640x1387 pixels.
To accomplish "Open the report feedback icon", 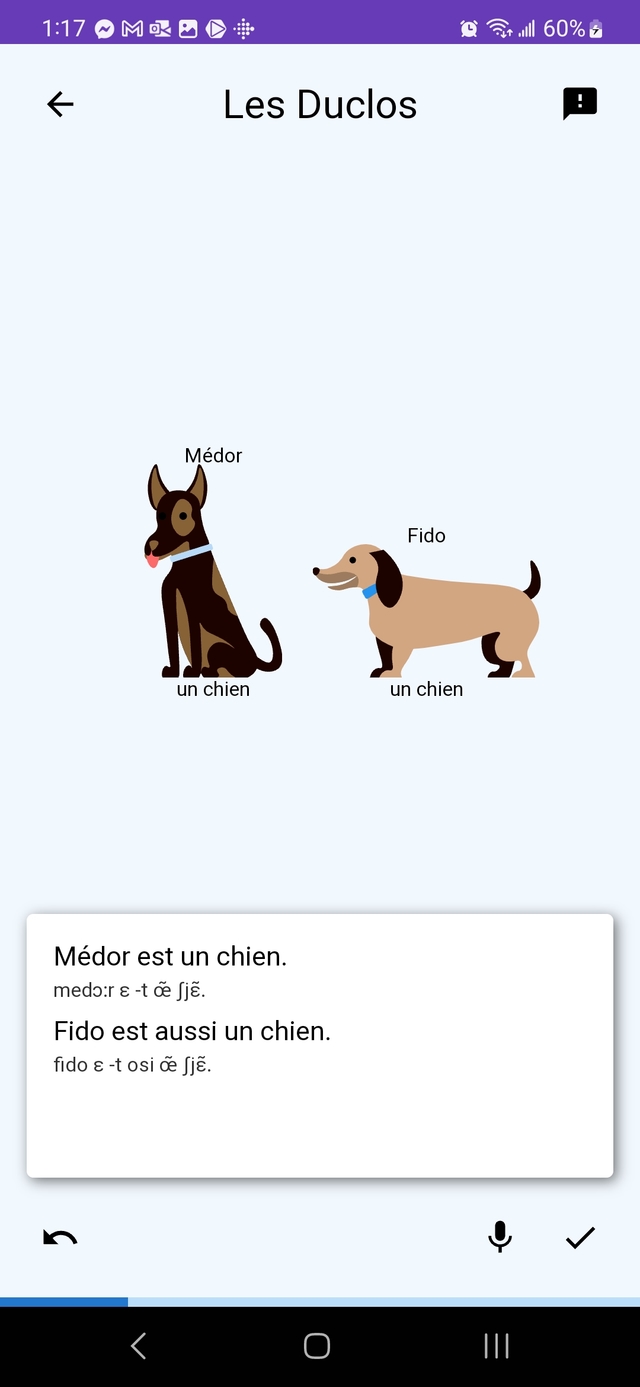I will coord(580,104).
